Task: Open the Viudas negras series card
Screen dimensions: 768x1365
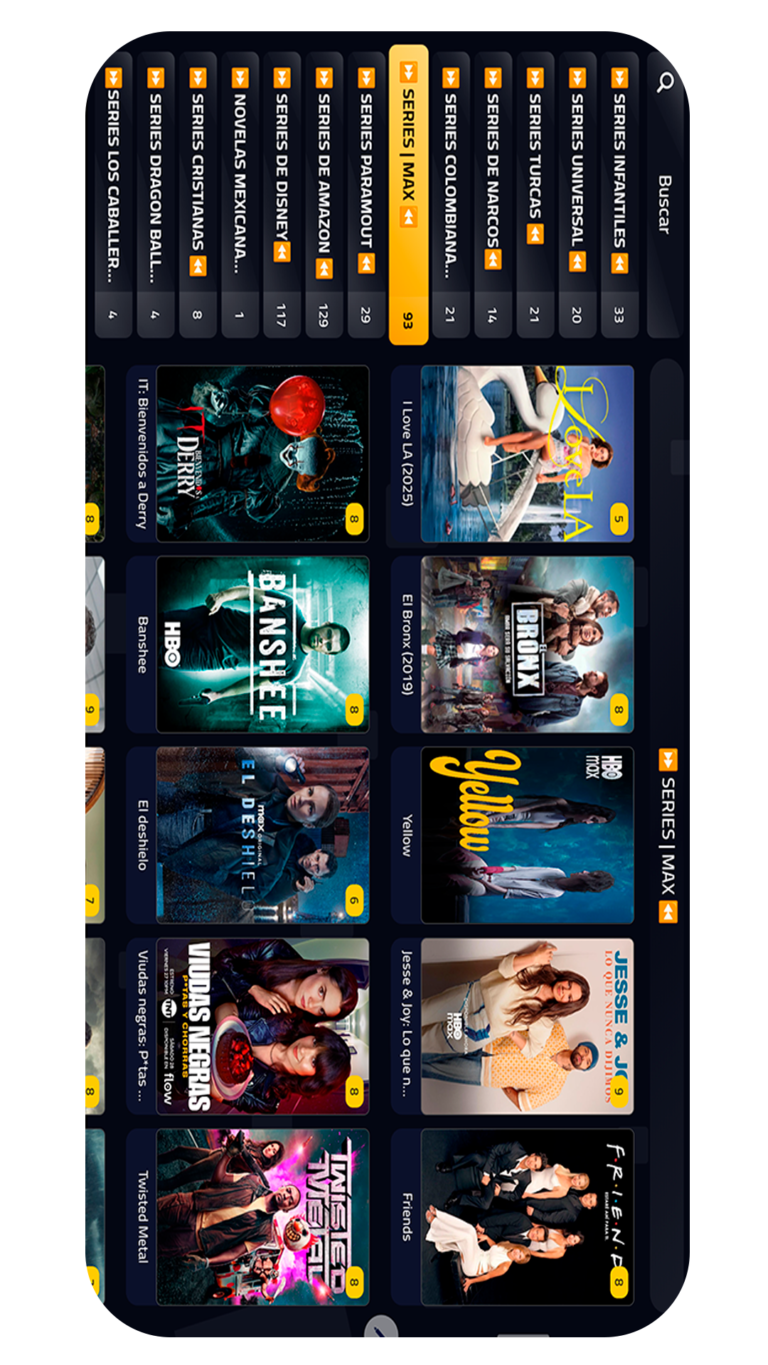Action: [262, 1026]
